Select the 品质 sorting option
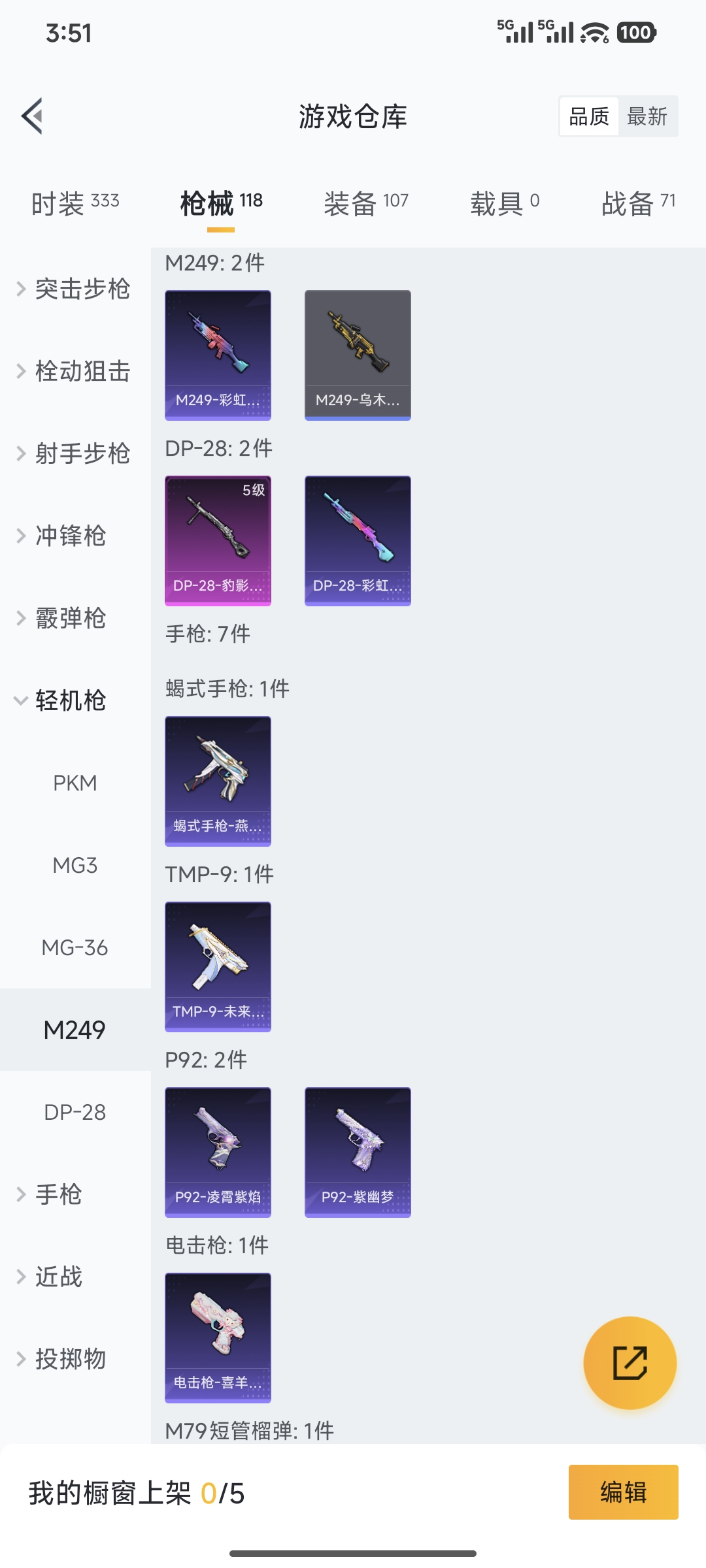Viewport: 706px width, 1568px height. [x=587, y=116]
